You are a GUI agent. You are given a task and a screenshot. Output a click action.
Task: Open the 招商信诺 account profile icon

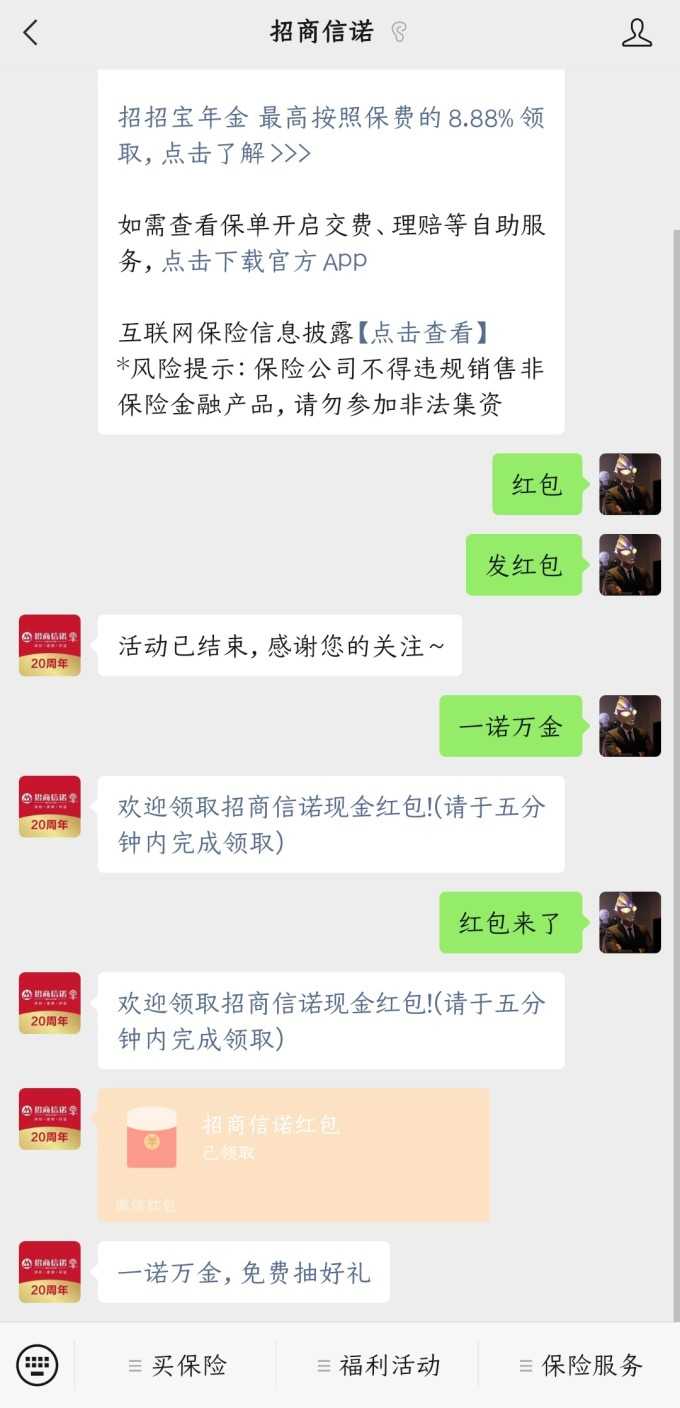pyautogui.click(x=636, y=33)
